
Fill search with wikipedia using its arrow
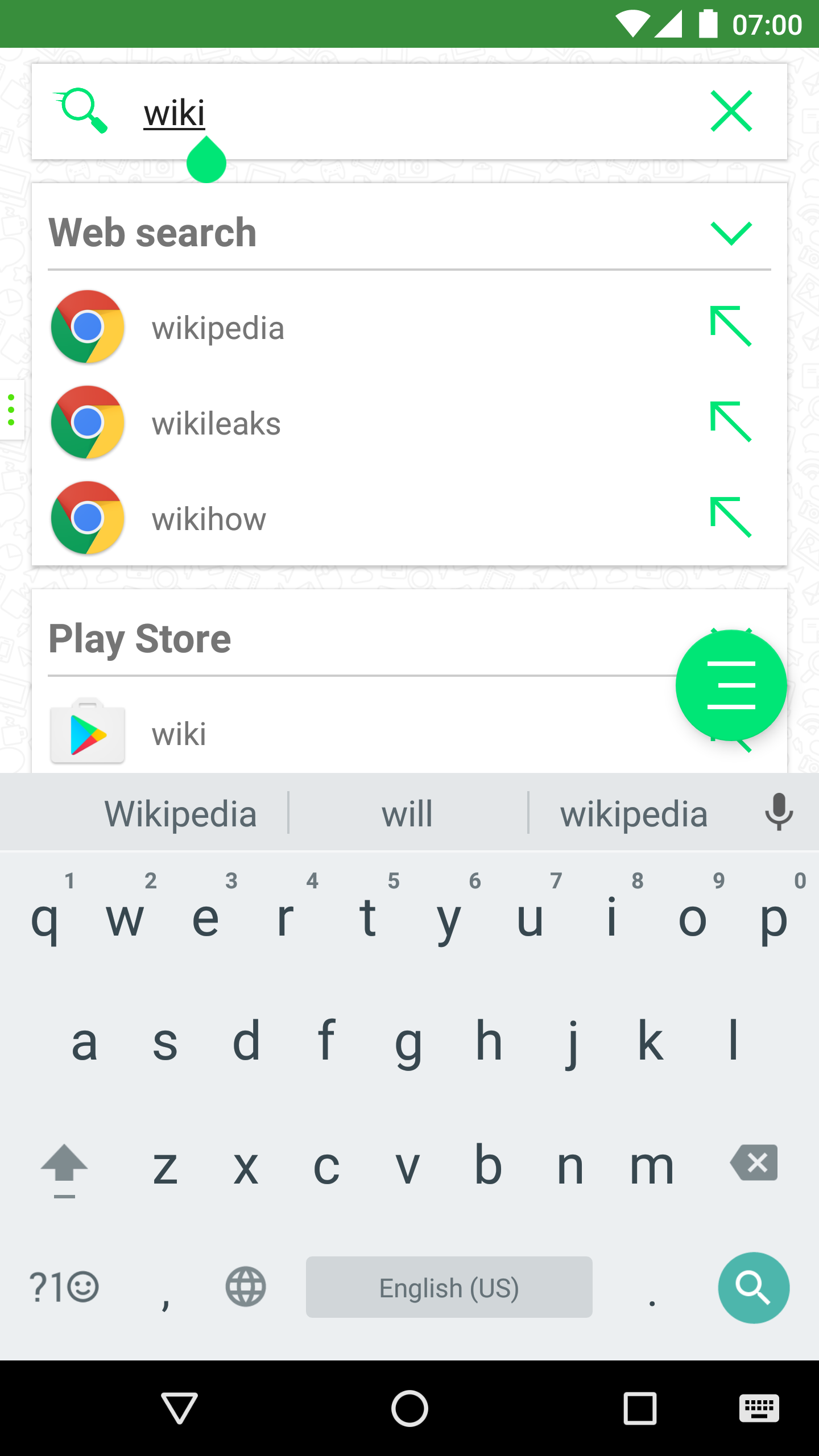pos(731,326)
